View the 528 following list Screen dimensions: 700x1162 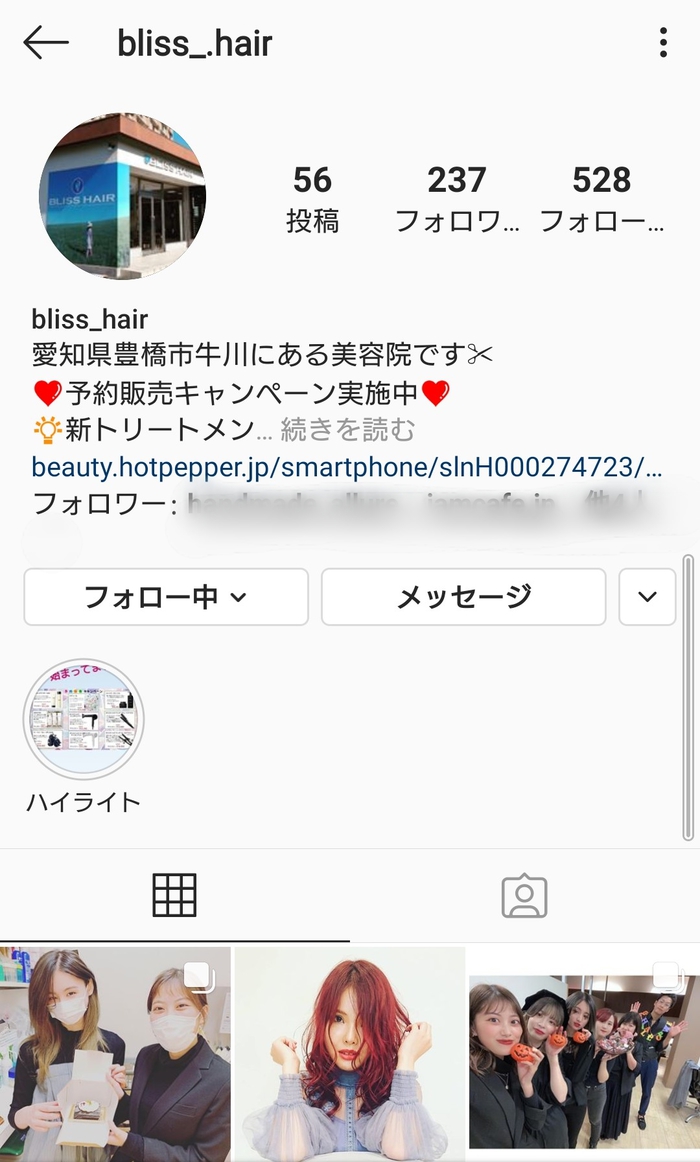pos(601,197)
